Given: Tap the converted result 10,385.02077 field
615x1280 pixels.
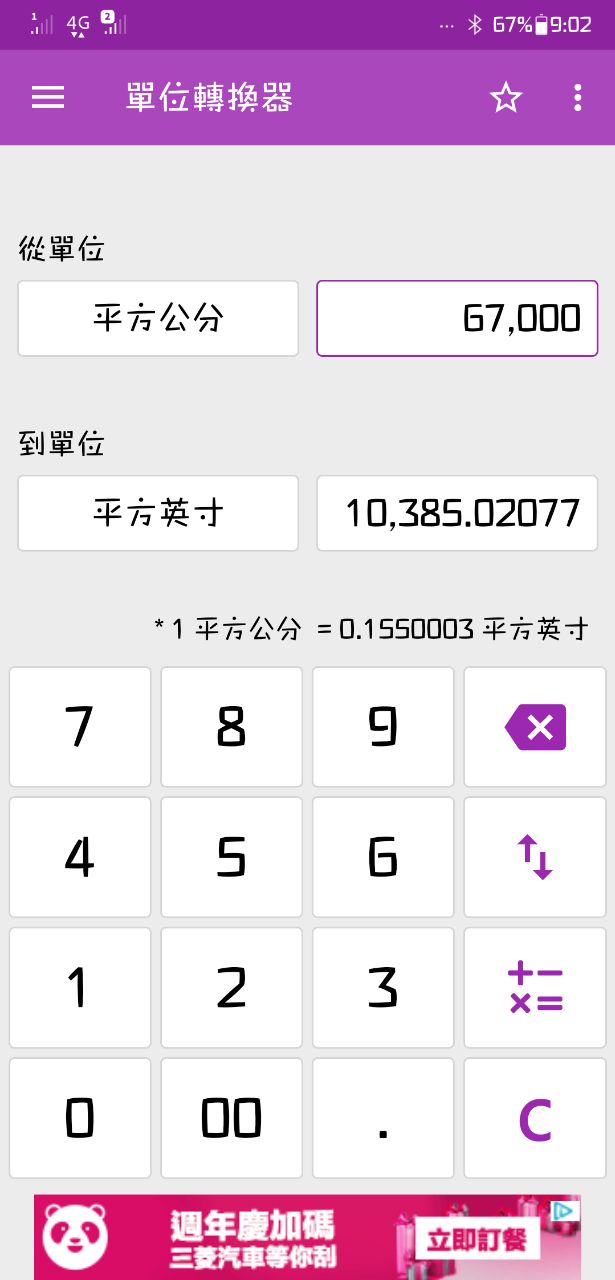Looking at the screenshot, I should (457, 513).
